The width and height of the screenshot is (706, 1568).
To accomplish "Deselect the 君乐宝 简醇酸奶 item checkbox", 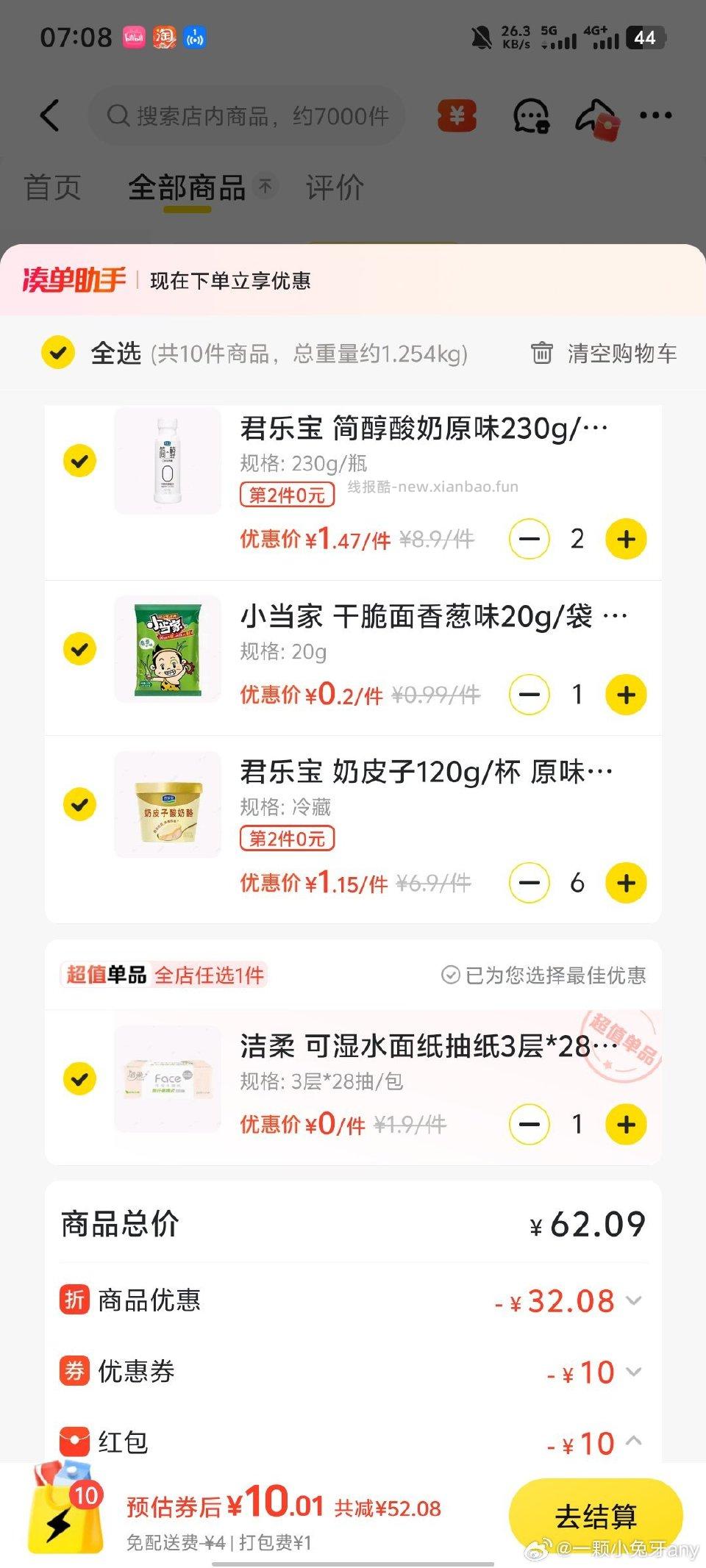I will 79,460.
